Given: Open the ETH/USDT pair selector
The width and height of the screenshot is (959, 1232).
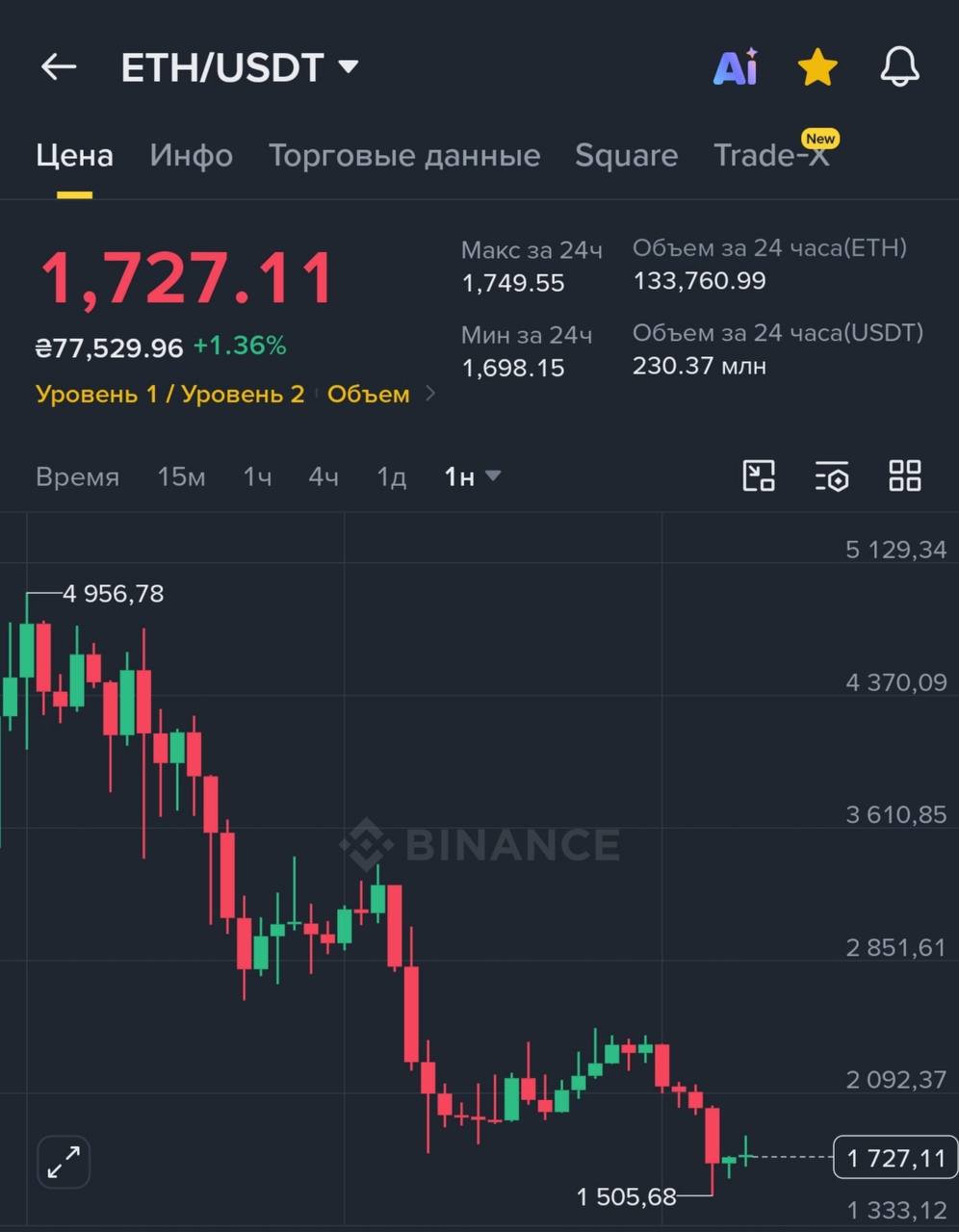Looking at the screenshot, I should (x=240, y=67).
